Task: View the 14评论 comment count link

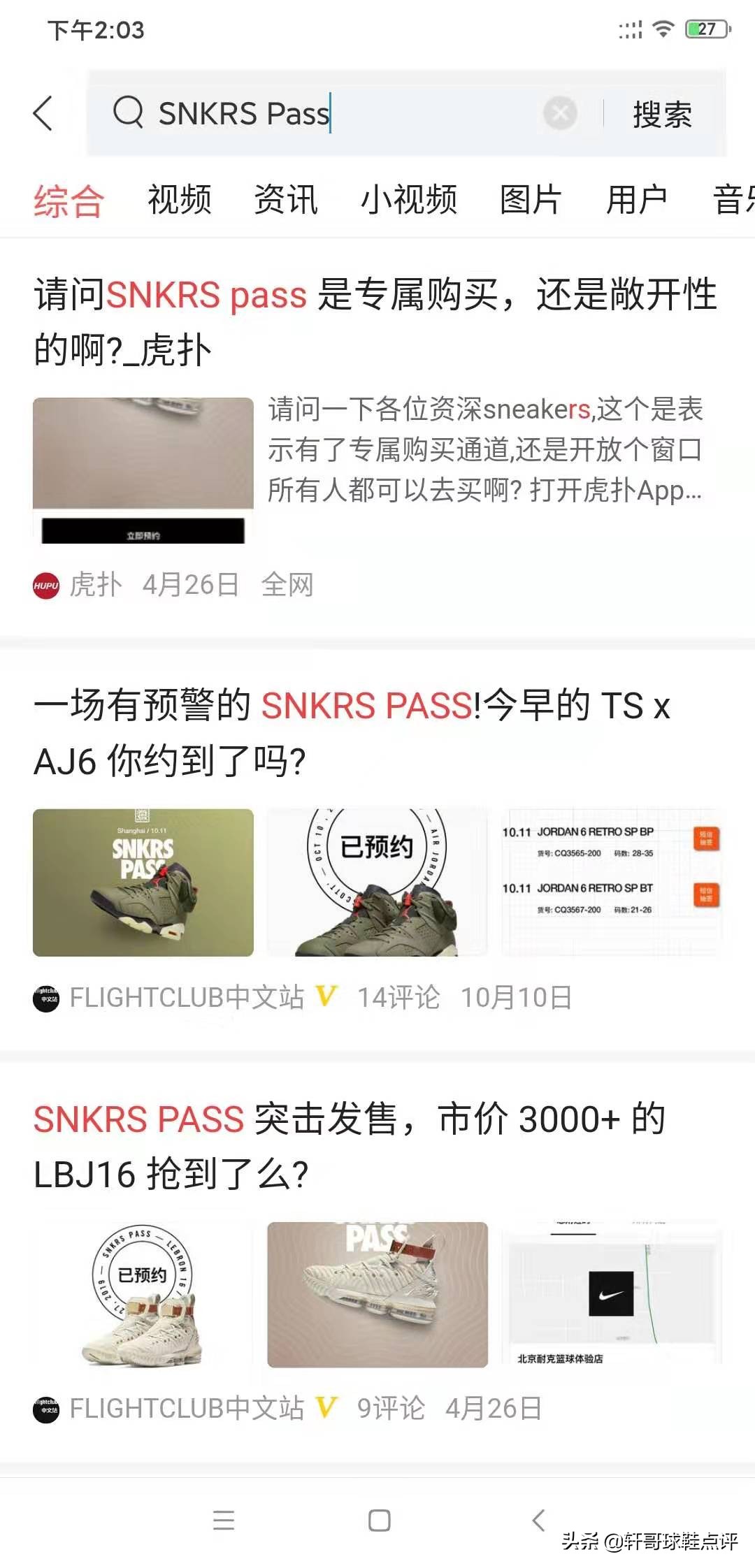Action: tap(398, 998)
